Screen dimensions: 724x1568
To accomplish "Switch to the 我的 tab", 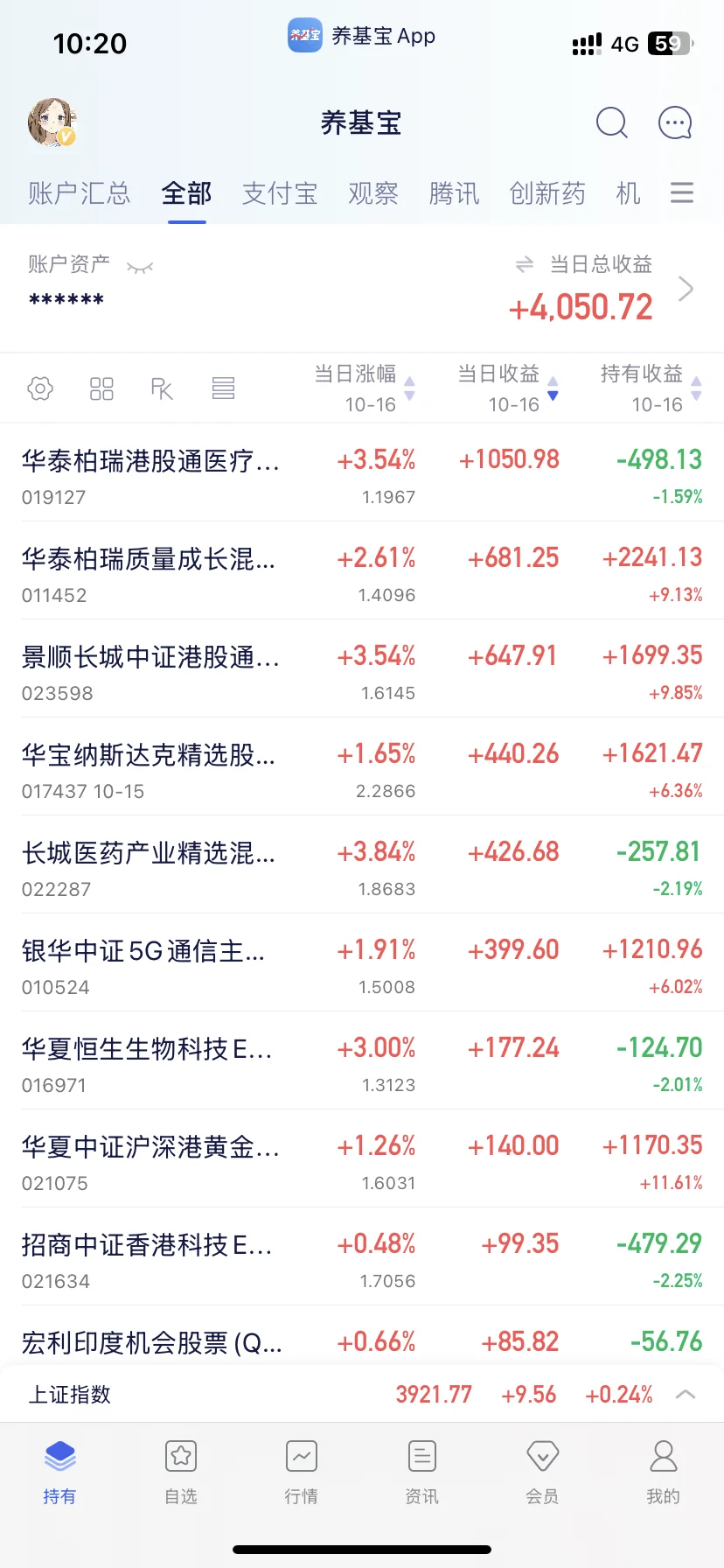I will tap(663, 1472).
